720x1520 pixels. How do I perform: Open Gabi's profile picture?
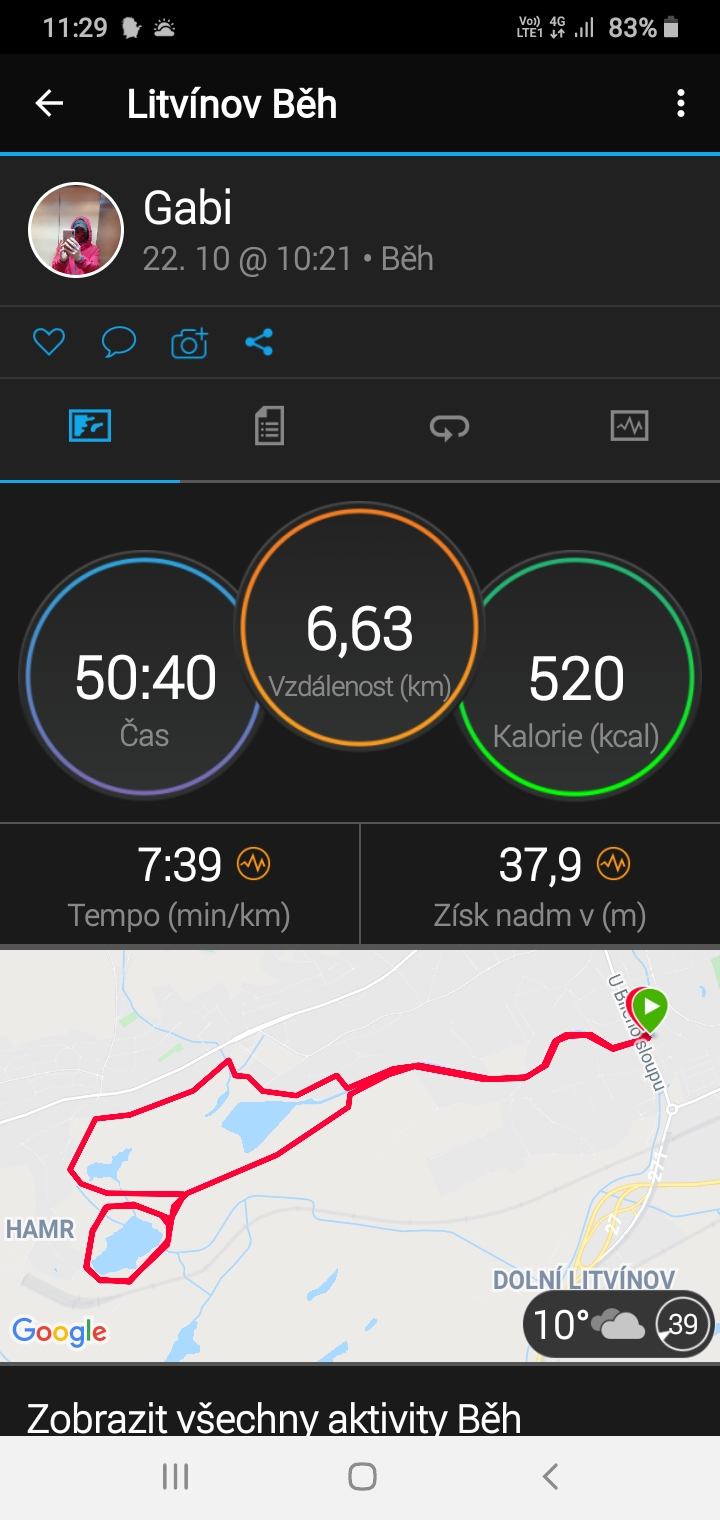(x=76, y=230)
